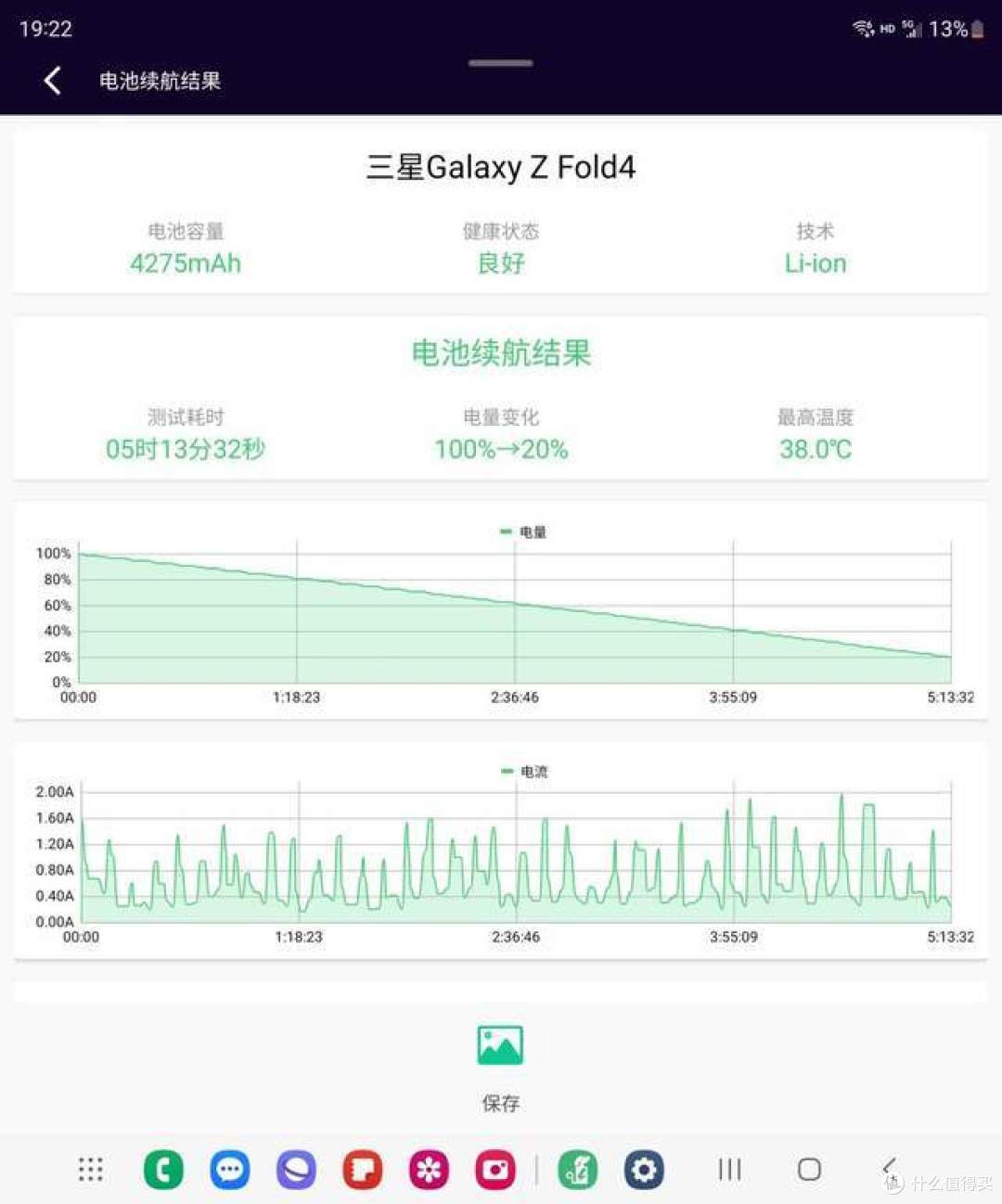Launch the Camera app
This screenshot has width=1002, height=1204.
(x=495, y=1168)
